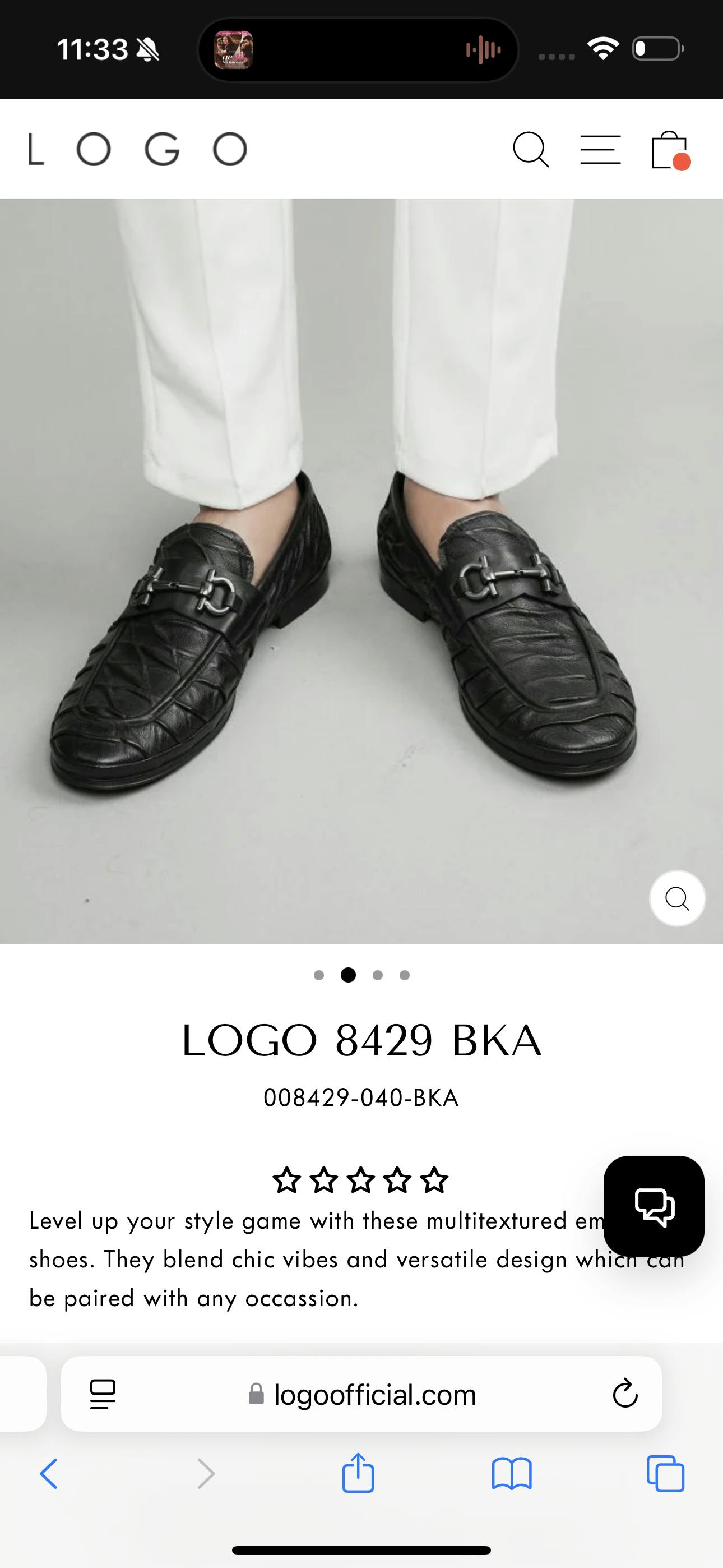Open Safari page settings menu
723x1568 pixels.
click(102, 1395)
